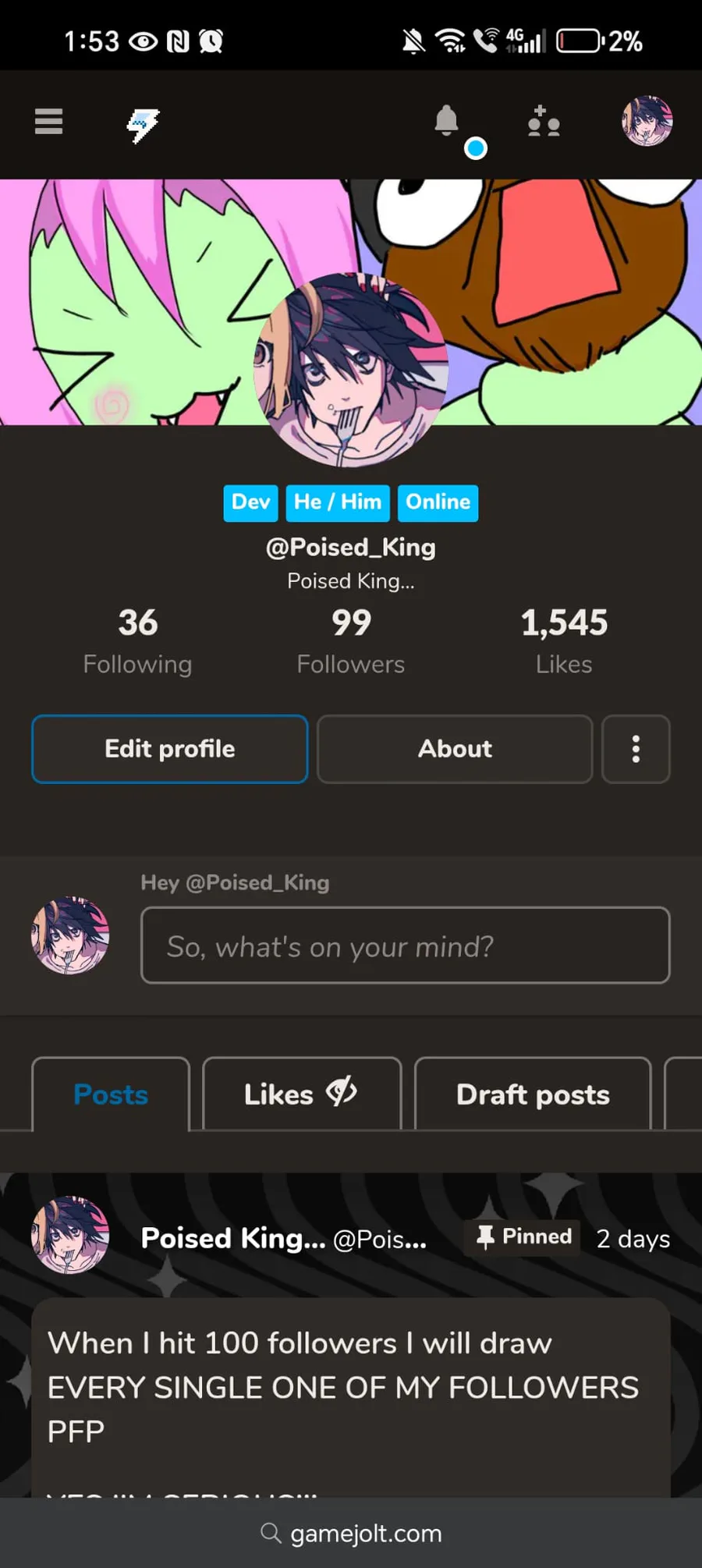Image resolution: width=702 pixels, height=1568 pixels.
Task: Select the Posts tab
Action: (111, 1094)
